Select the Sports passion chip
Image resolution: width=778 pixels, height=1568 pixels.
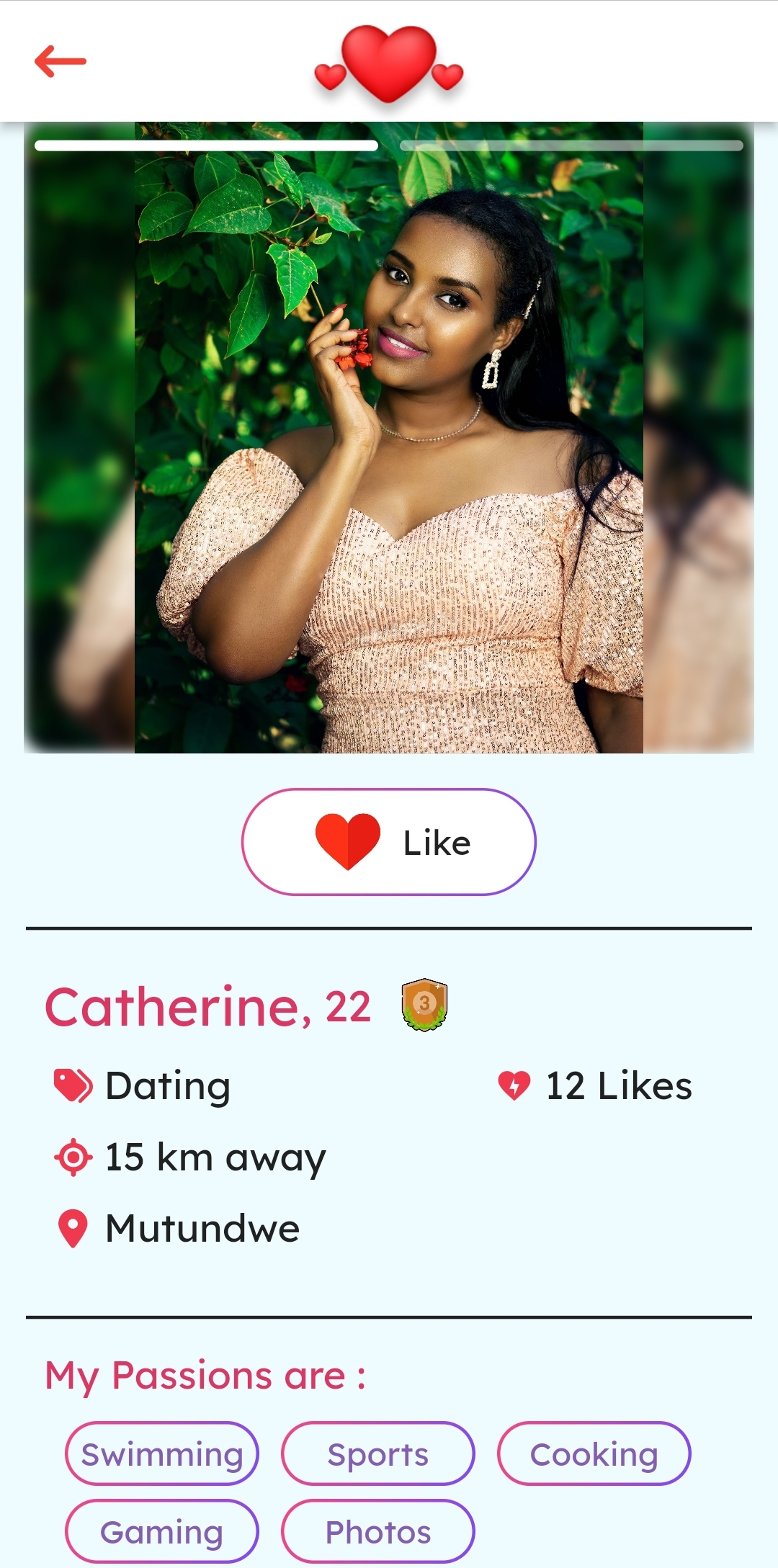378,1454
